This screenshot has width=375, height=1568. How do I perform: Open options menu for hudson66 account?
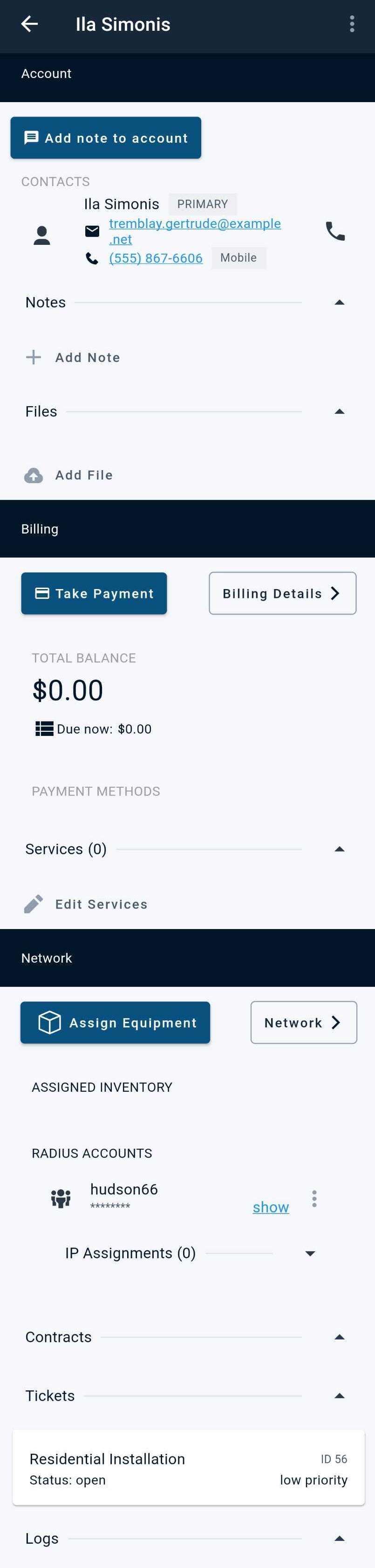pos(314,1199)
